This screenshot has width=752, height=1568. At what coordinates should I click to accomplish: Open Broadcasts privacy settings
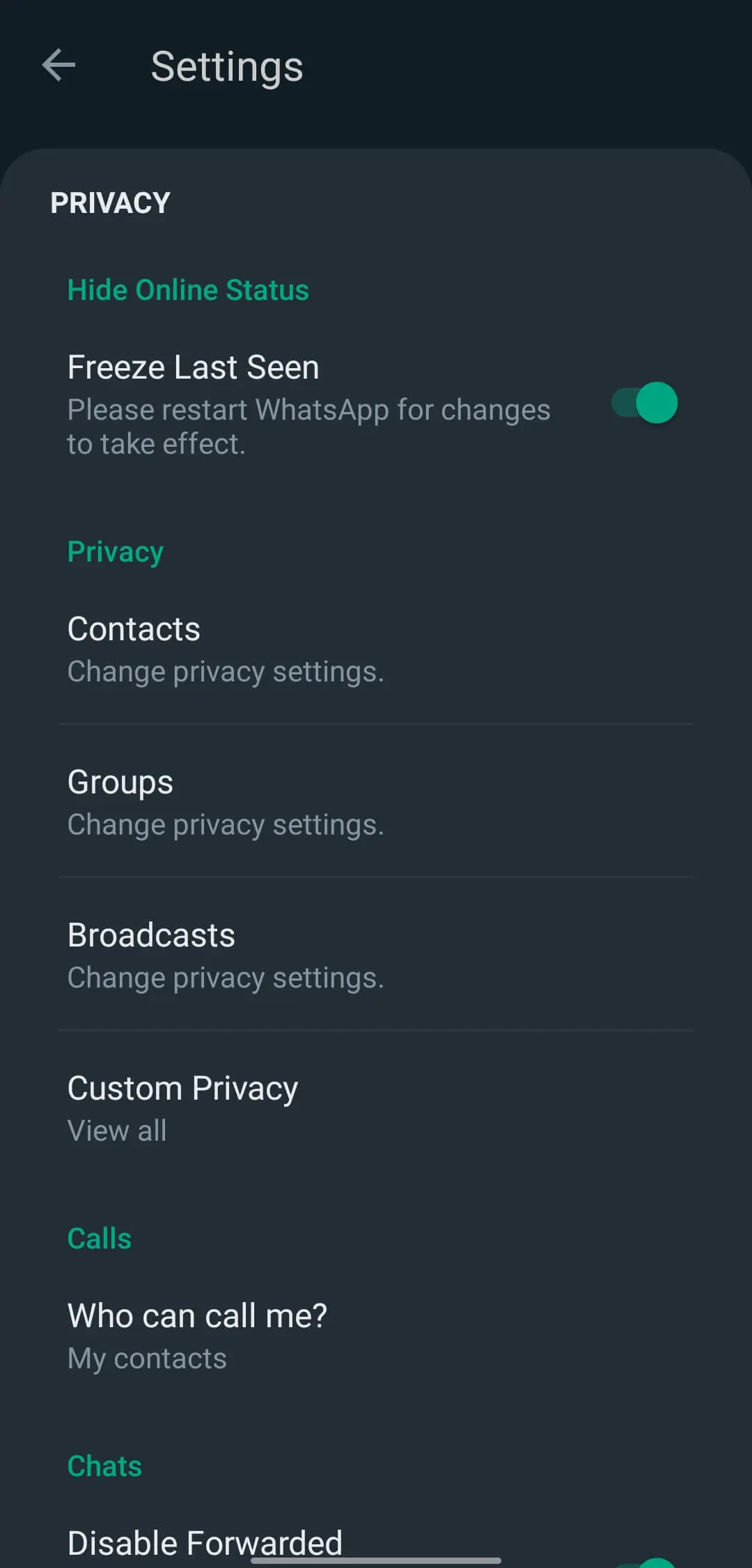[225, 955]
